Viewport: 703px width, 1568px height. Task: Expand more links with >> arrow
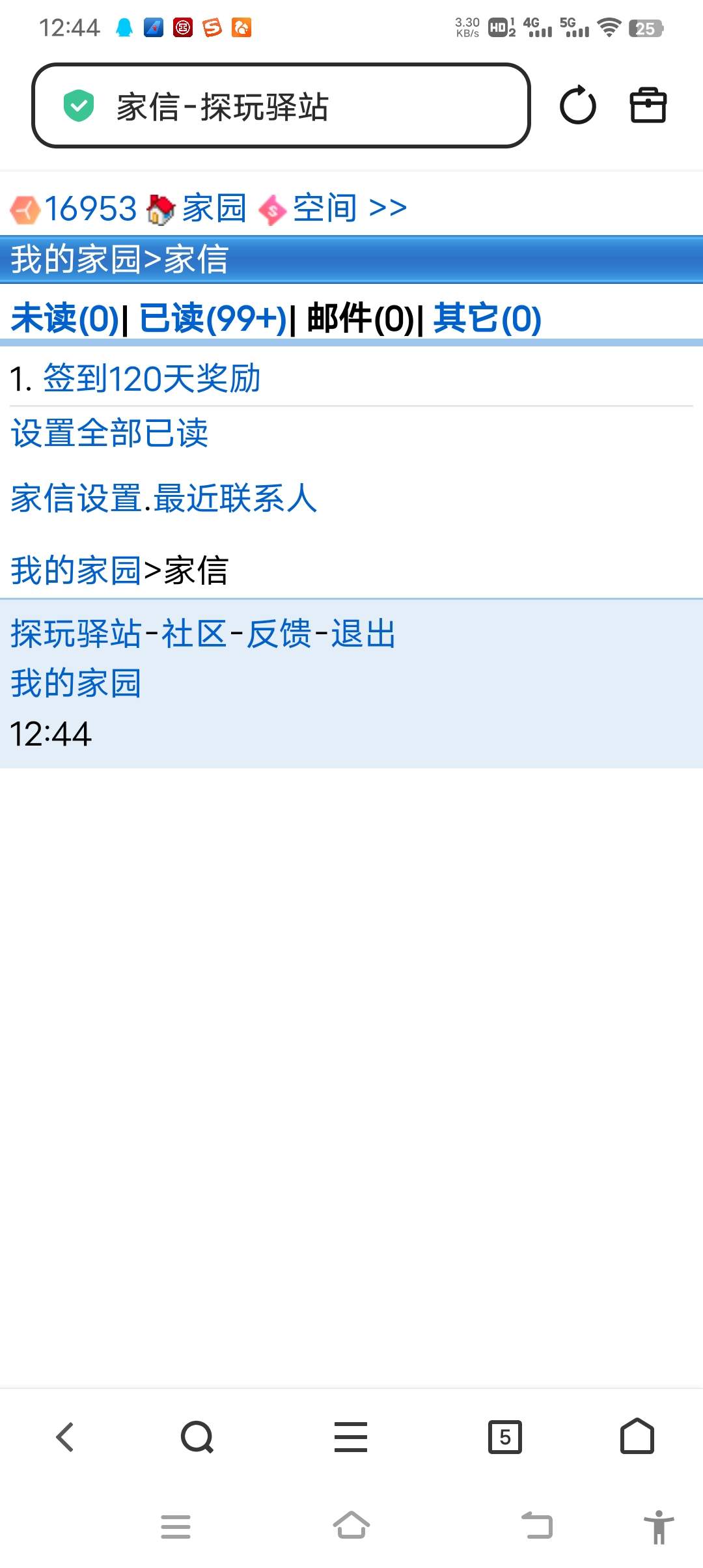tap(388, 209)
